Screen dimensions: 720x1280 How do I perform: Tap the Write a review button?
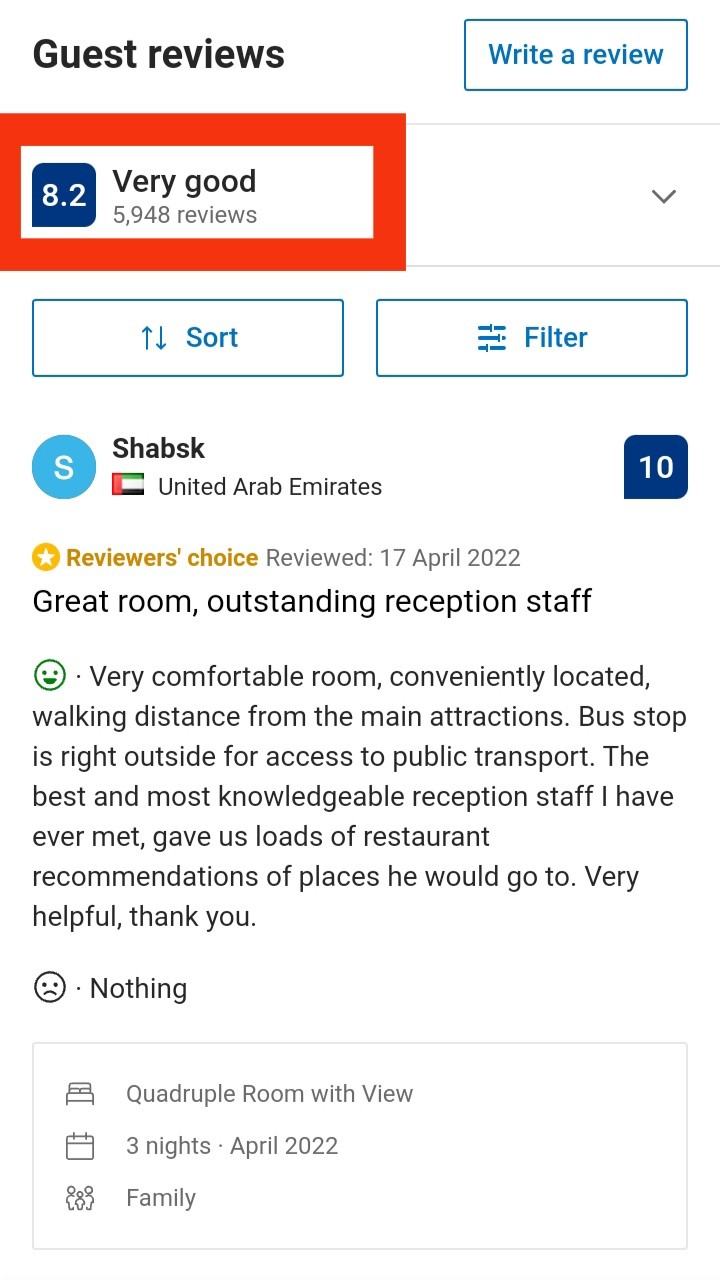tap(575, 55)
